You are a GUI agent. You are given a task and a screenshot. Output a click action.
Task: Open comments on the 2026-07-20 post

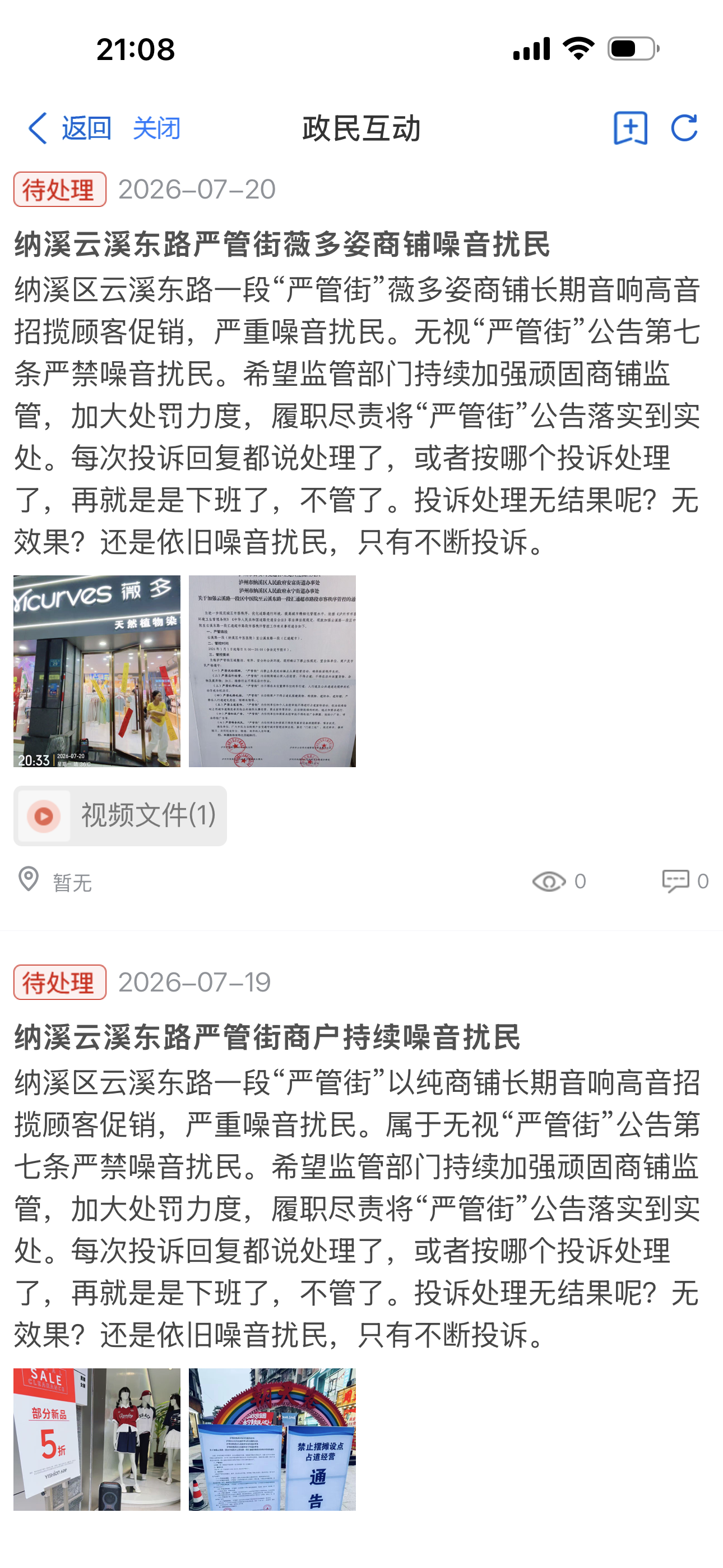click(685, 882)
